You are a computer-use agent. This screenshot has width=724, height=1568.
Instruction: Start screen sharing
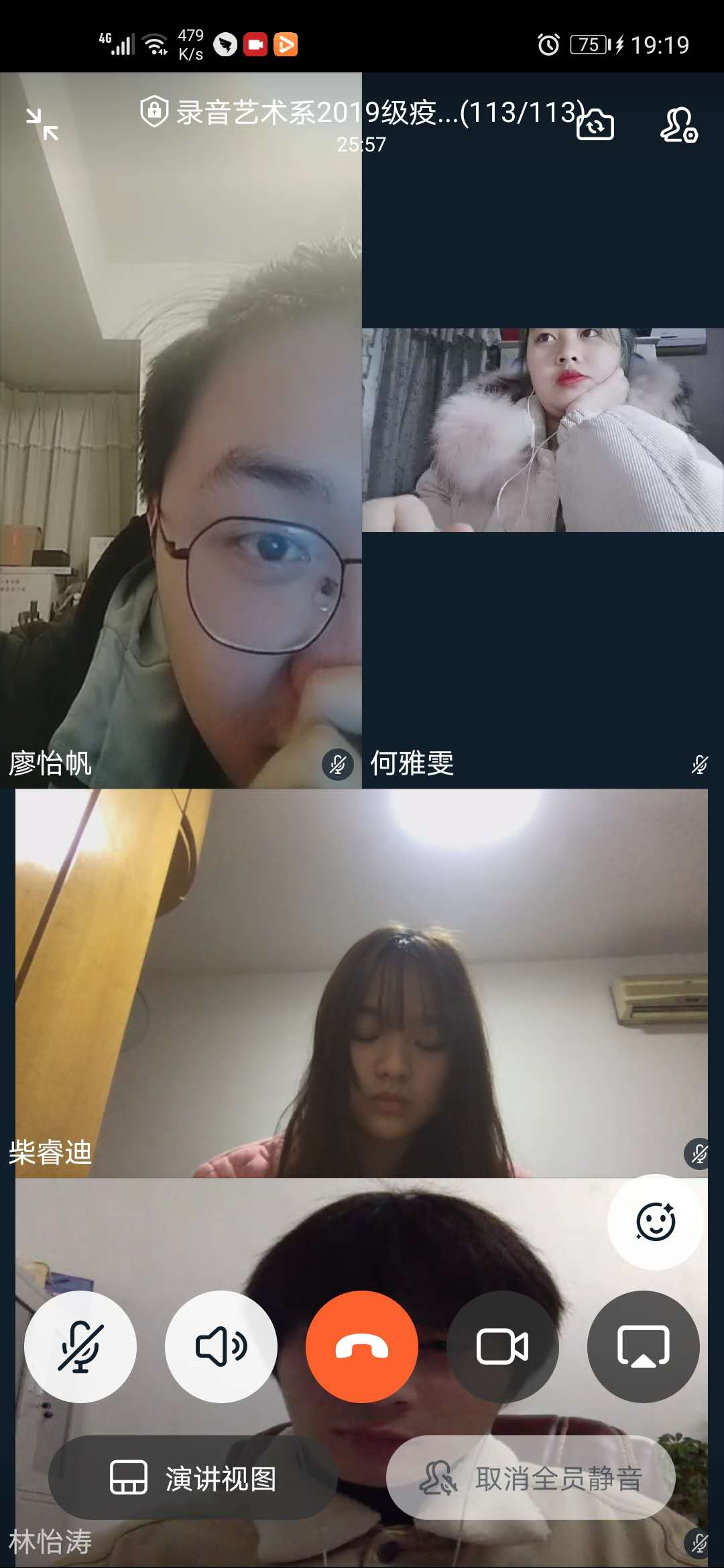coord(643,1346)
